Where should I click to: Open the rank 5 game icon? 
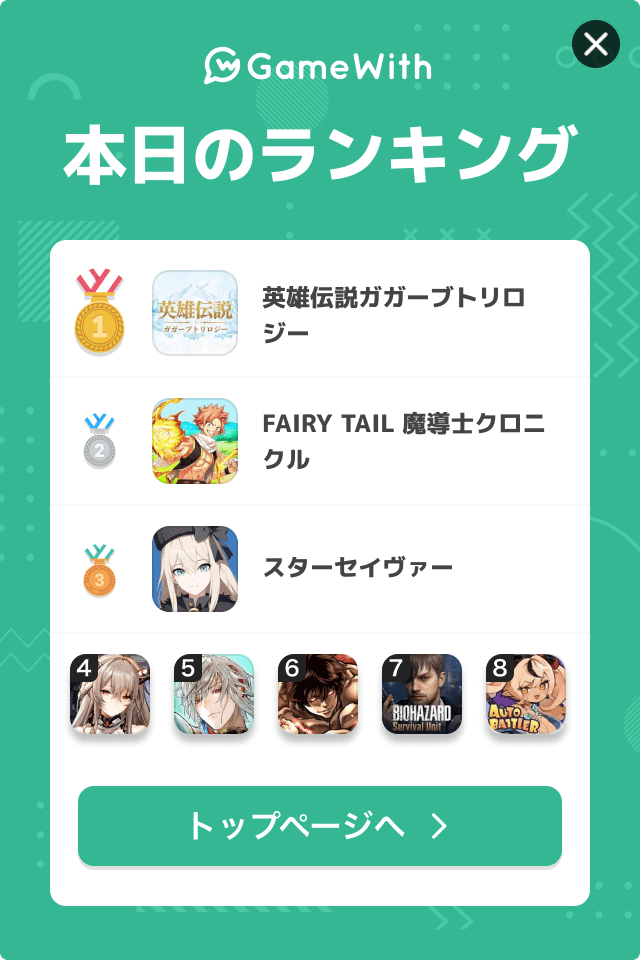(214, 695)
